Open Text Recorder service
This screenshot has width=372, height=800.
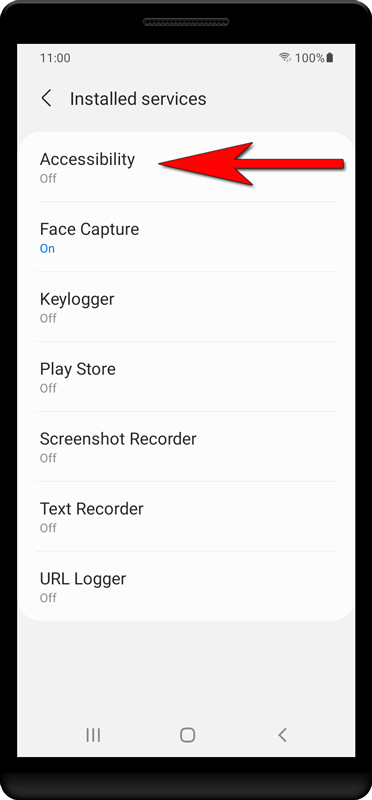point(186,516)
